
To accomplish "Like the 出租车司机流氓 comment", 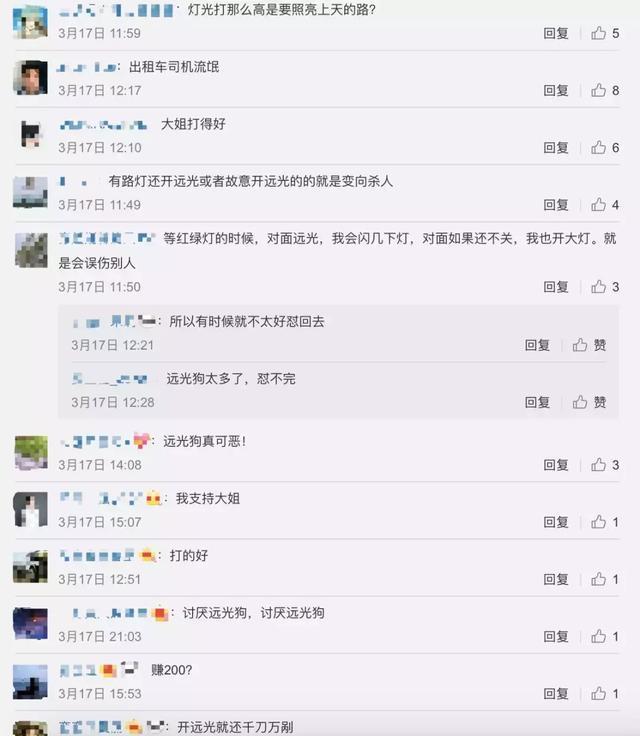I will [x=599, y=90].
